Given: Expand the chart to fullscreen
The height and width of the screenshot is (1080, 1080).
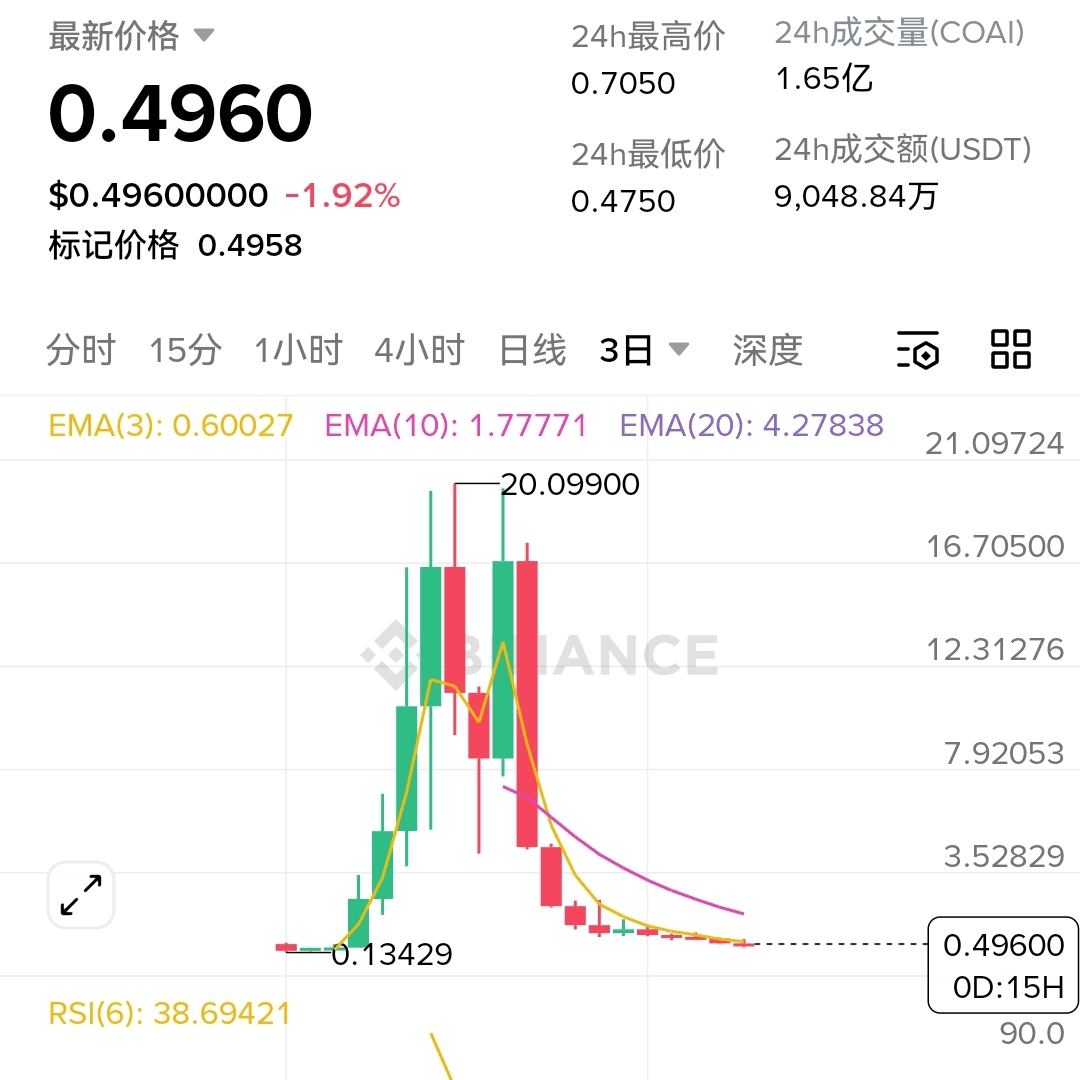Looking at the screenshot, I should coord(81,895).
